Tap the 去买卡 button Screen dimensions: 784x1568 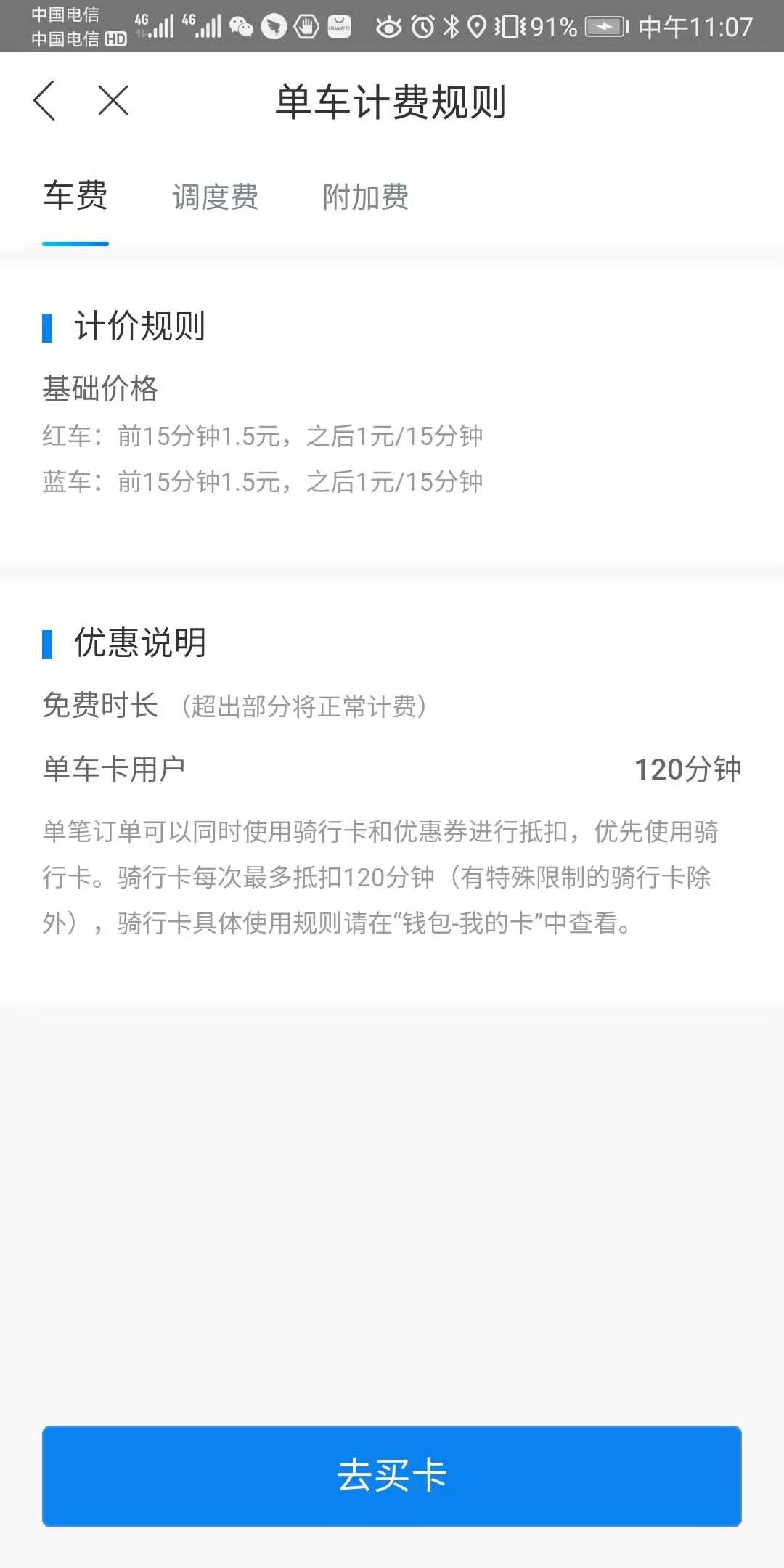click(x=392, y=1476)
